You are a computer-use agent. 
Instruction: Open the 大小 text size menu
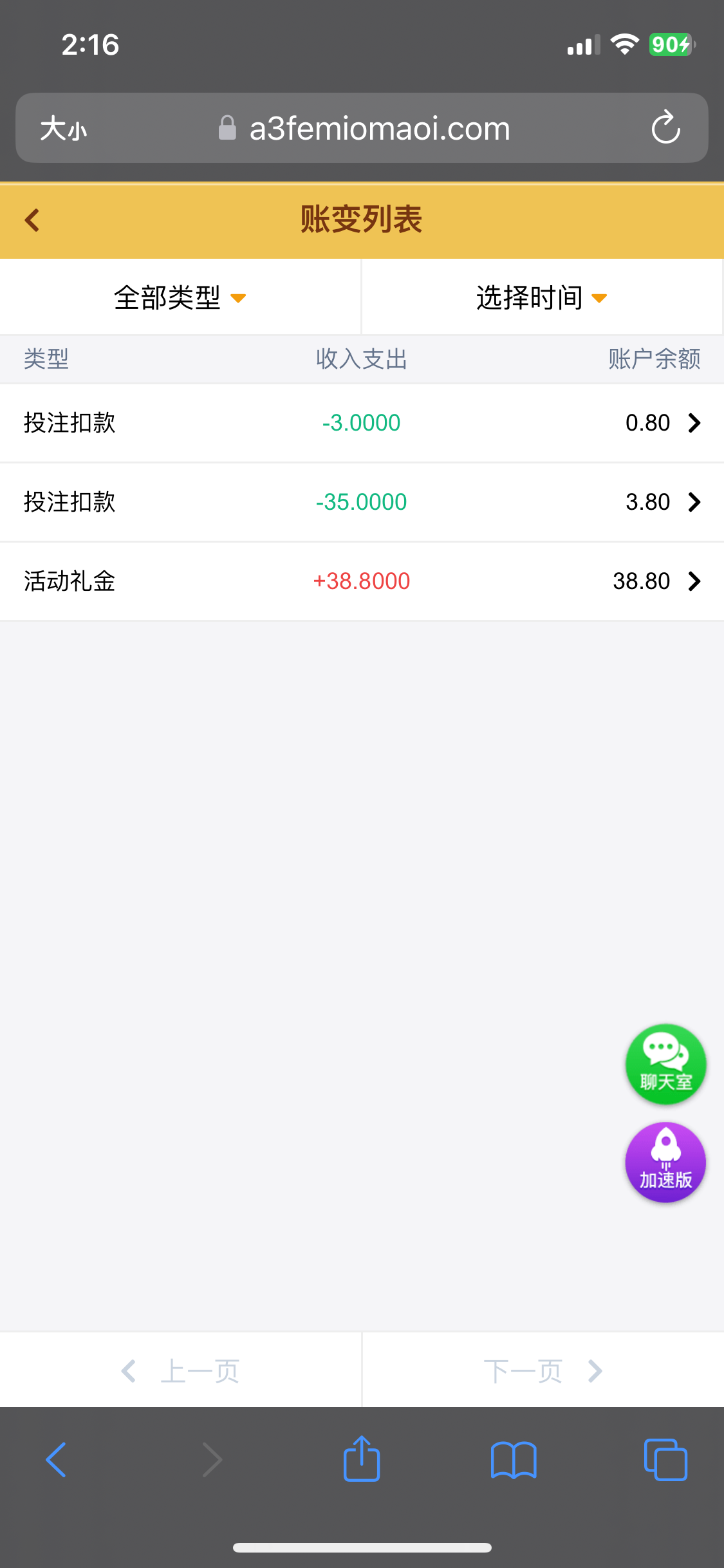click(63, 129)
